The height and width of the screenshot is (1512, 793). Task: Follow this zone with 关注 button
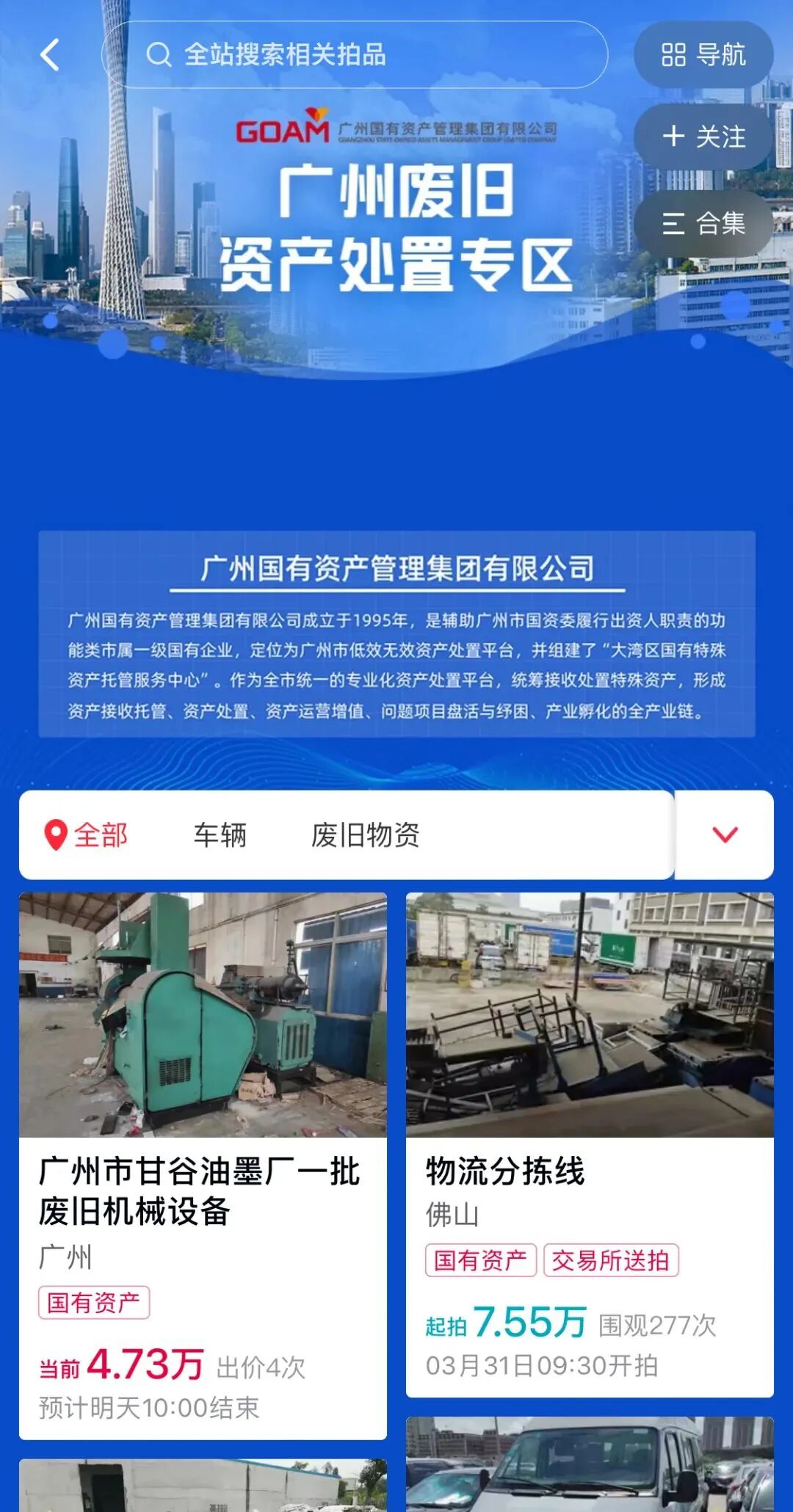pyautogui.click(x=703, y=137)
